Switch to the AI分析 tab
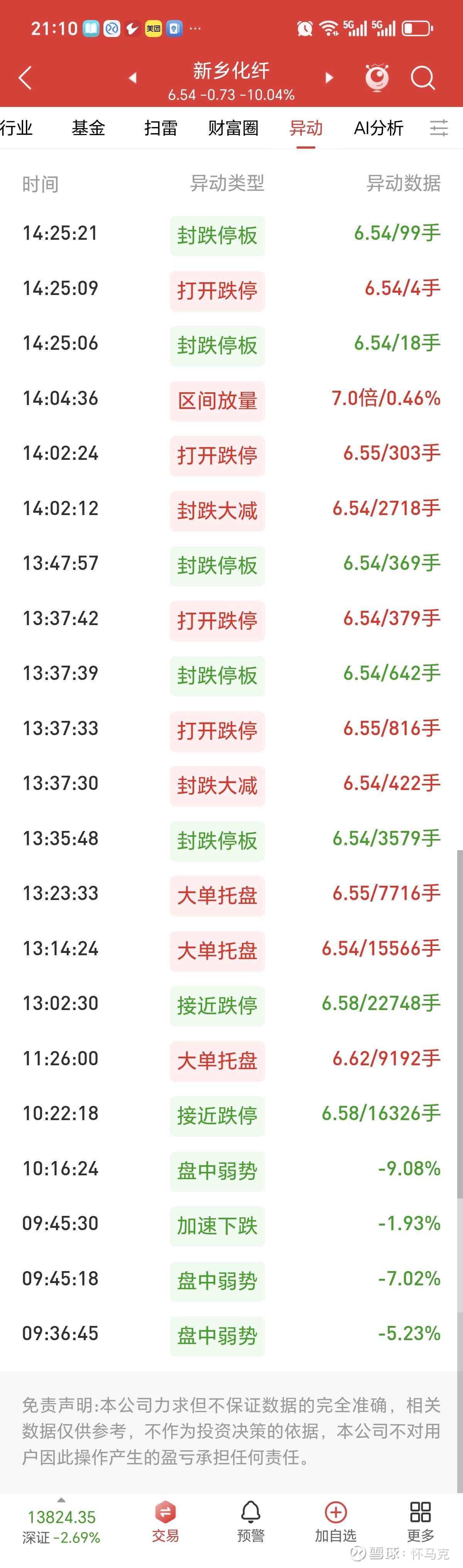463x1568 pixels. tap(379, 128)
